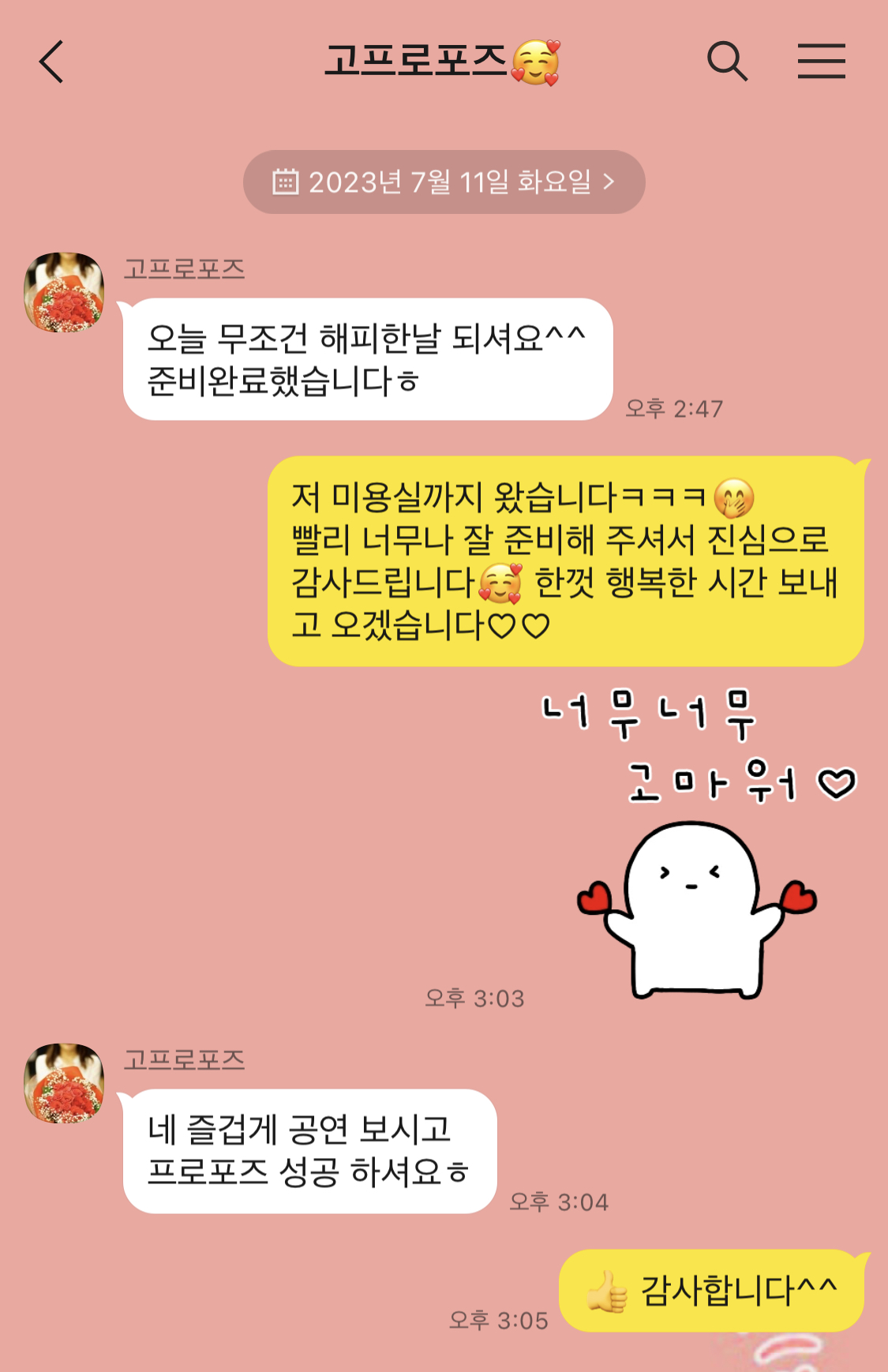Image resolution: width=888 pixels, height=1372 pixels.
Task: Search within the 고프로포즈 conversation
Action: tap(726, 62)
